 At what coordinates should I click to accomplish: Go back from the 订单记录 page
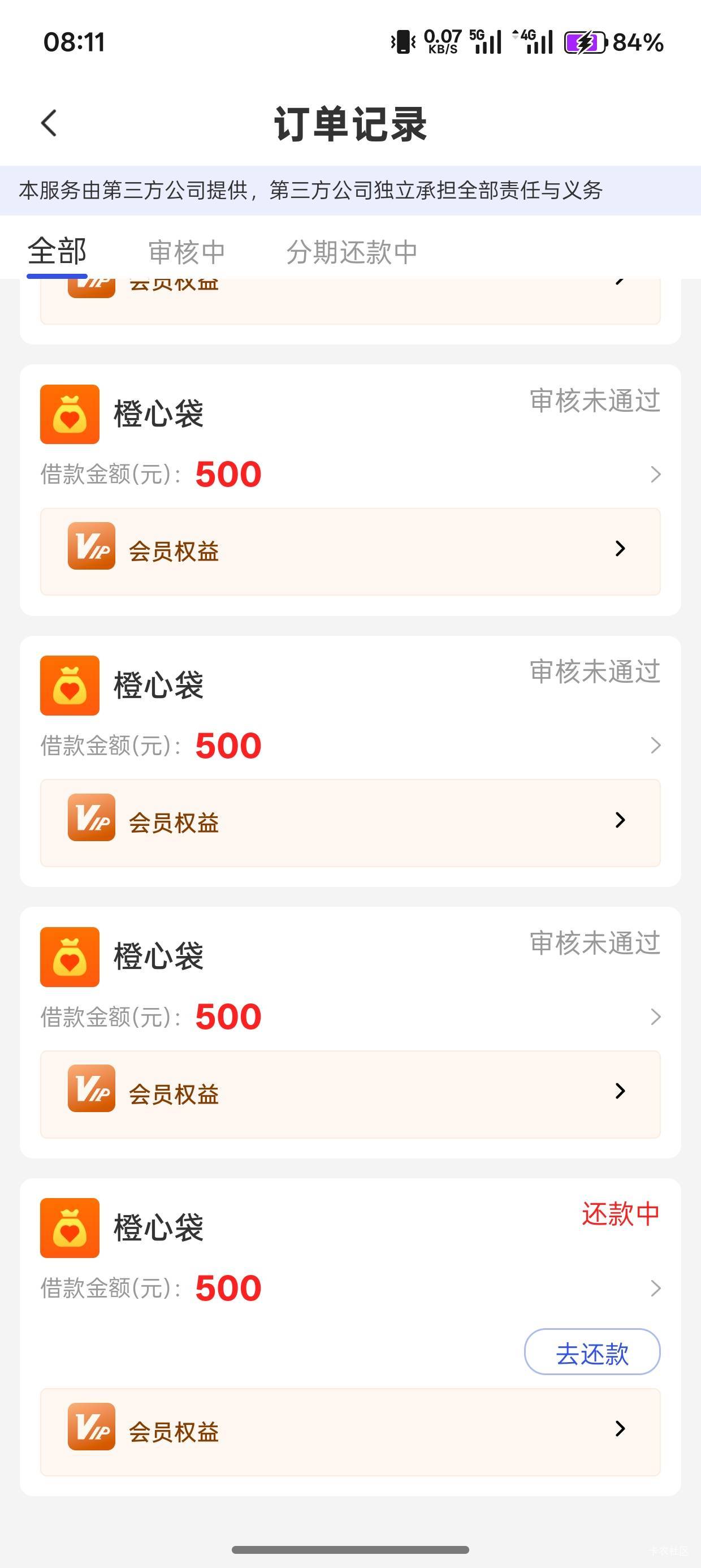tap(49, 123)
